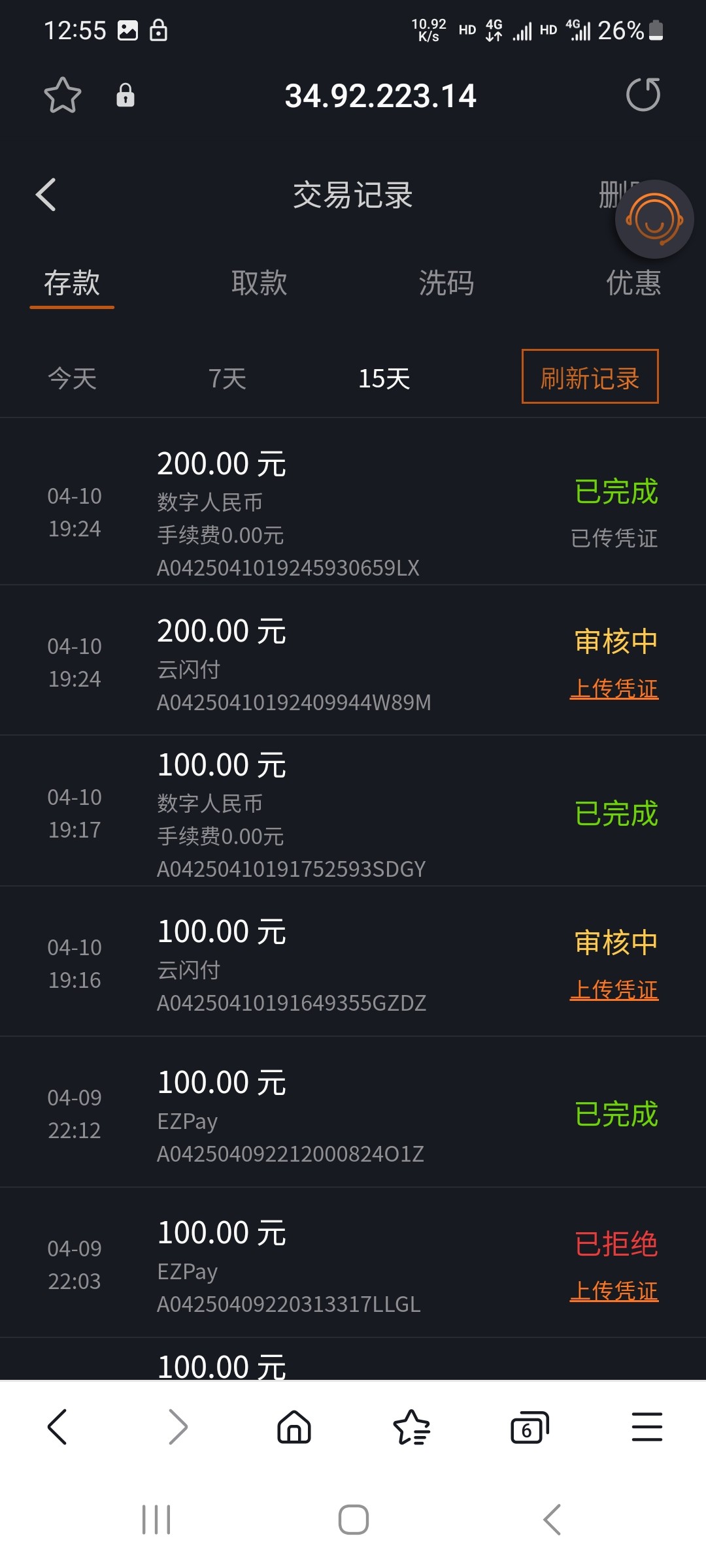
Task: Click the padlock icon beside the URL
Action: tap(126, 95)
